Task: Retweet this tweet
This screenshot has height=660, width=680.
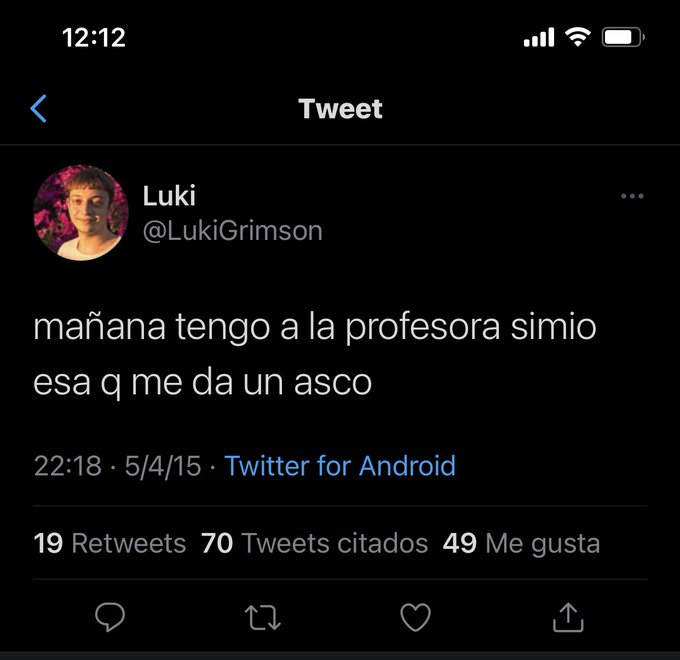Action: [x=261, y=618]
